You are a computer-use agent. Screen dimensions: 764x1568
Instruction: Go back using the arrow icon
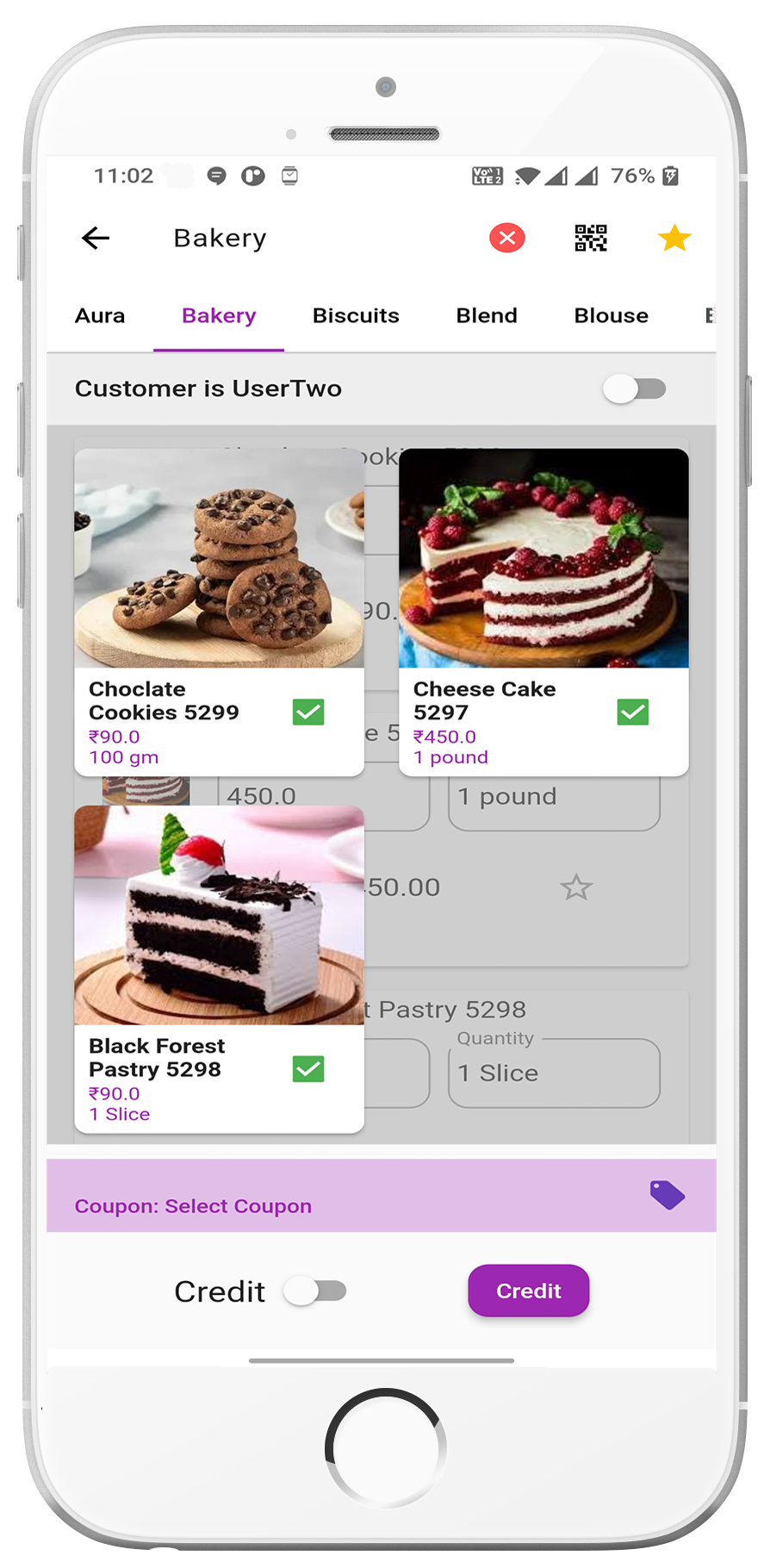[96, 238]
